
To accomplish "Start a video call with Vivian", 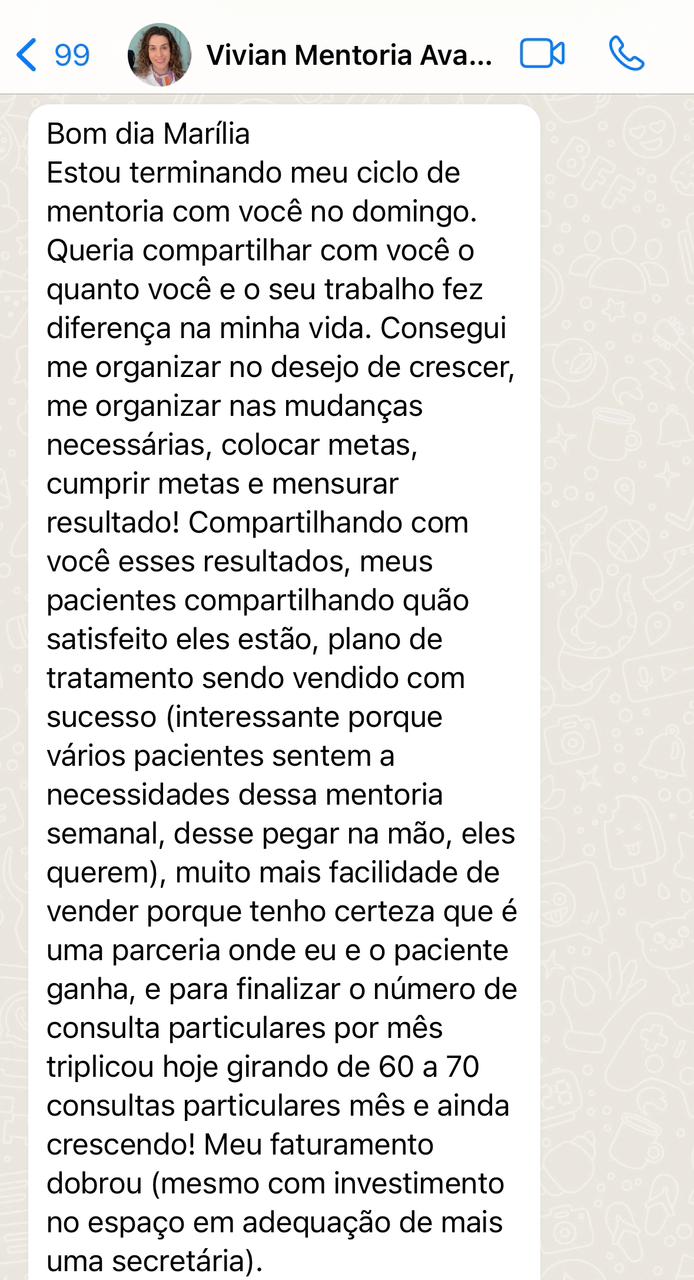I will coord(542,54).
